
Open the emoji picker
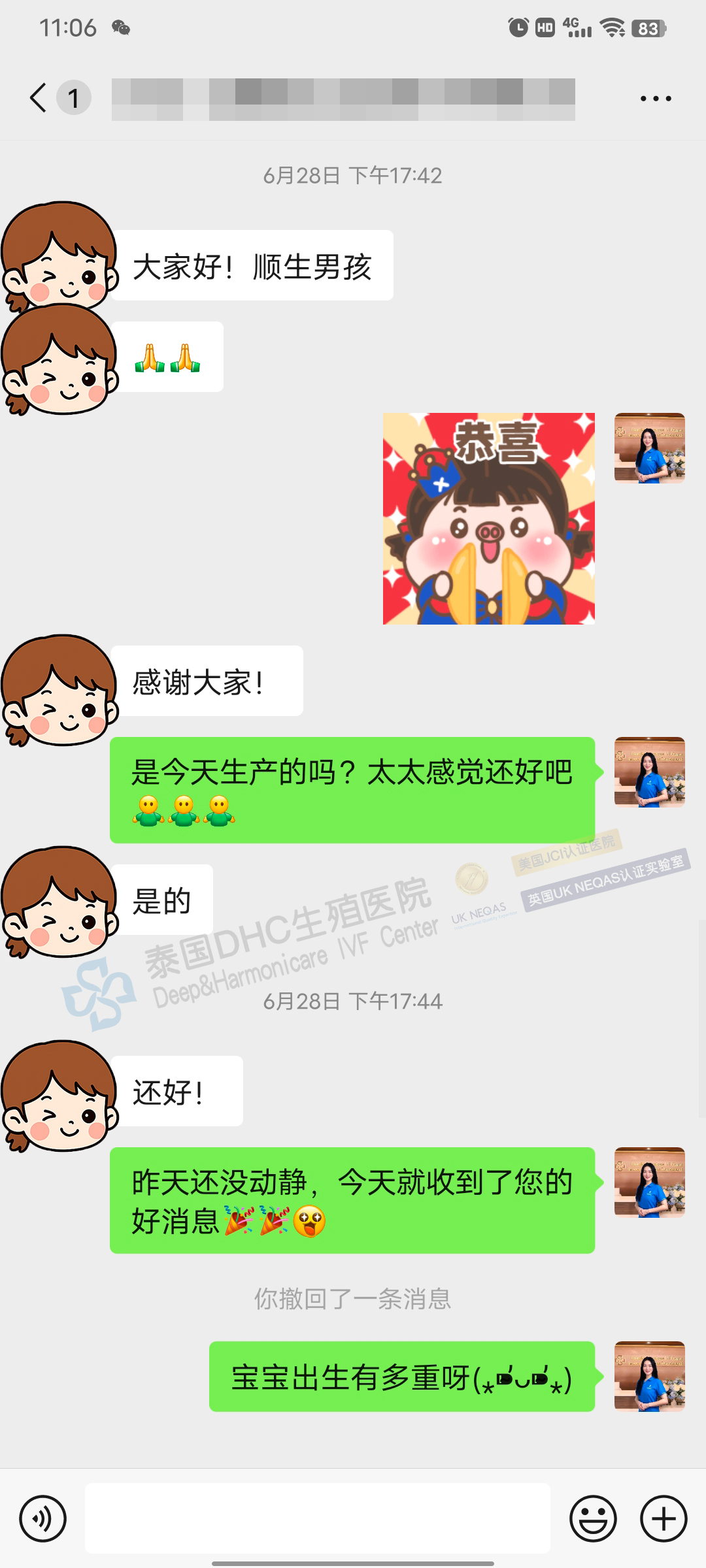(593, 1518)
